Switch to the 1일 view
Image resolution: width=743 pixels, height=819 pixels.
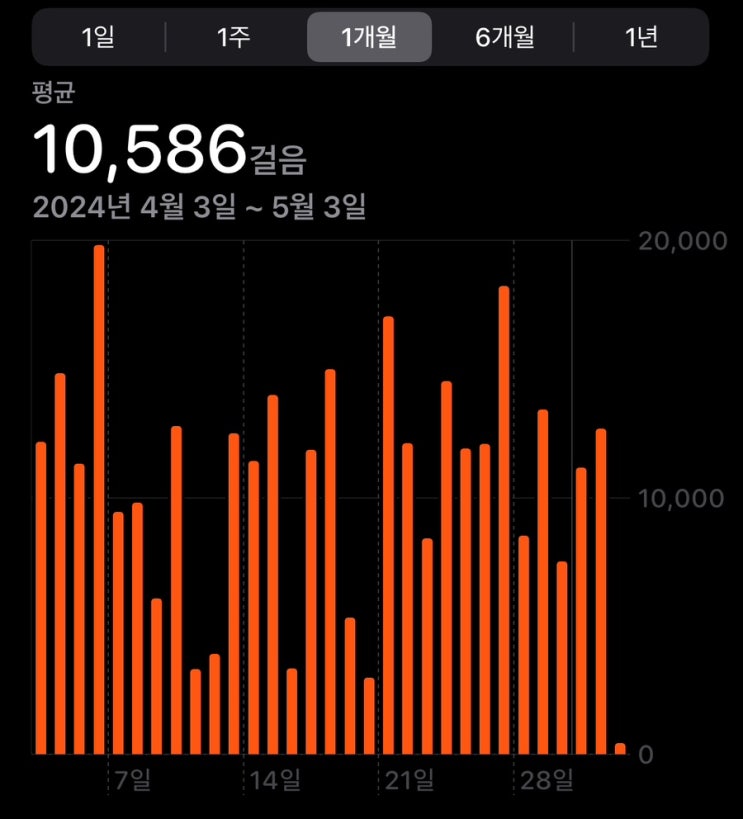coord(98,38)
